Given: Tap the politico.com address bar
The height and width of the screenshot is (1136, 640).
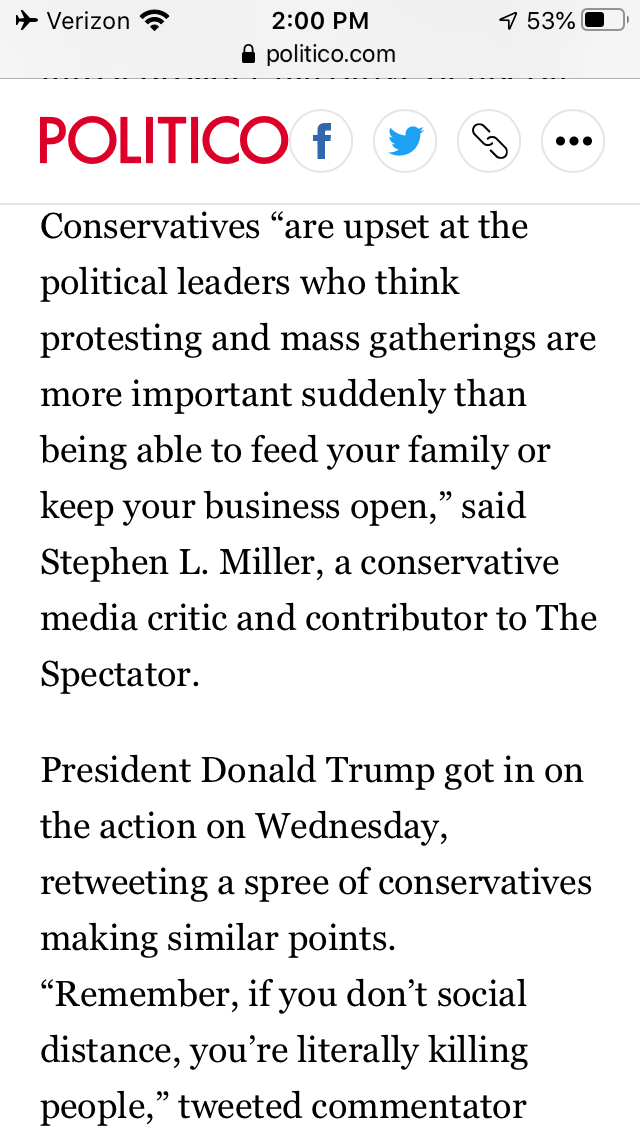Looking at the screenshot, I should (x=320, y=54).
